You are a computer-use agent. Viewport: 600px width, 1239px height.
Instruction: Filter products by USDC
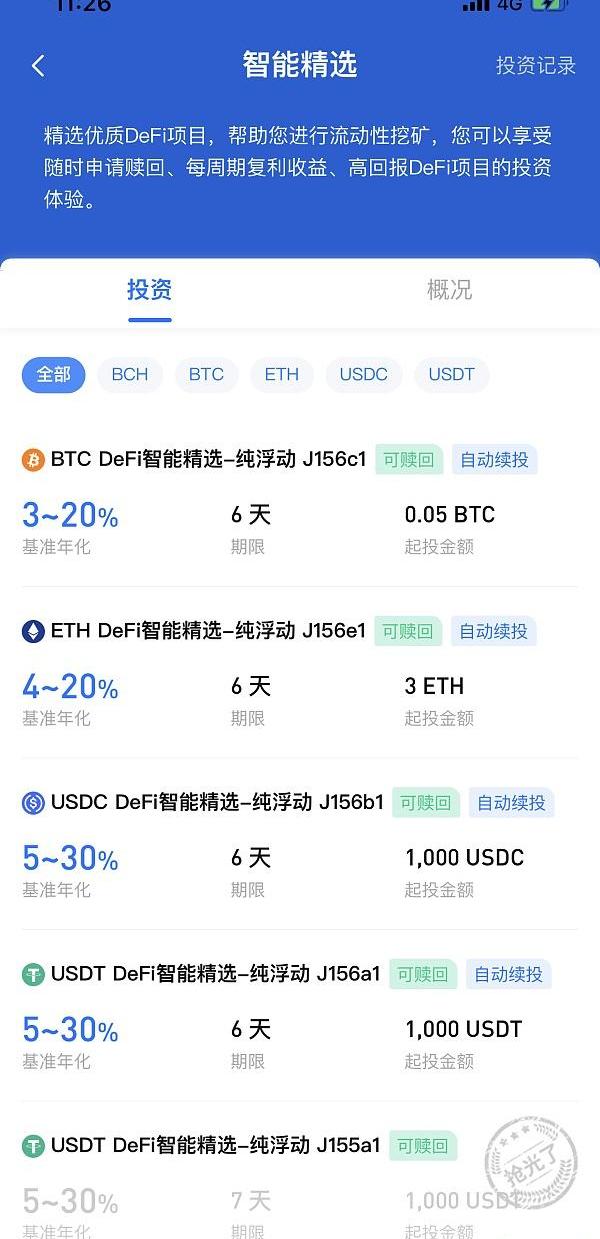point(364,375)
